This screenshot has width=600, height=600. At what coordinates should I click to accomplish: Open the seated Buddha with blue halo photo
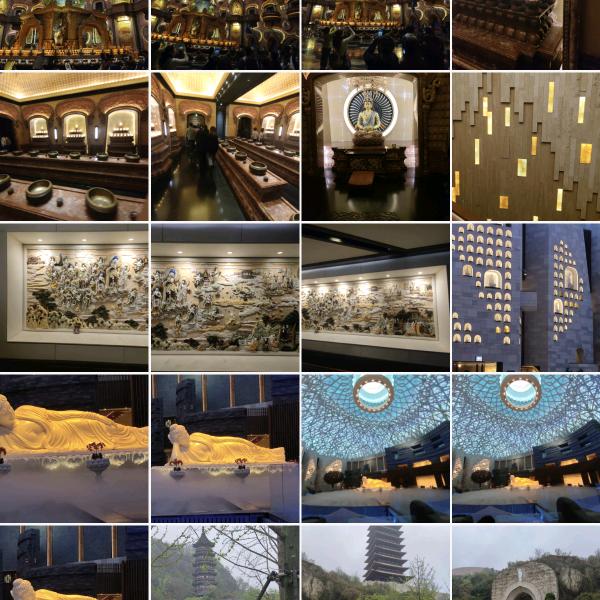pyautogui.click(x=375, y=146)
